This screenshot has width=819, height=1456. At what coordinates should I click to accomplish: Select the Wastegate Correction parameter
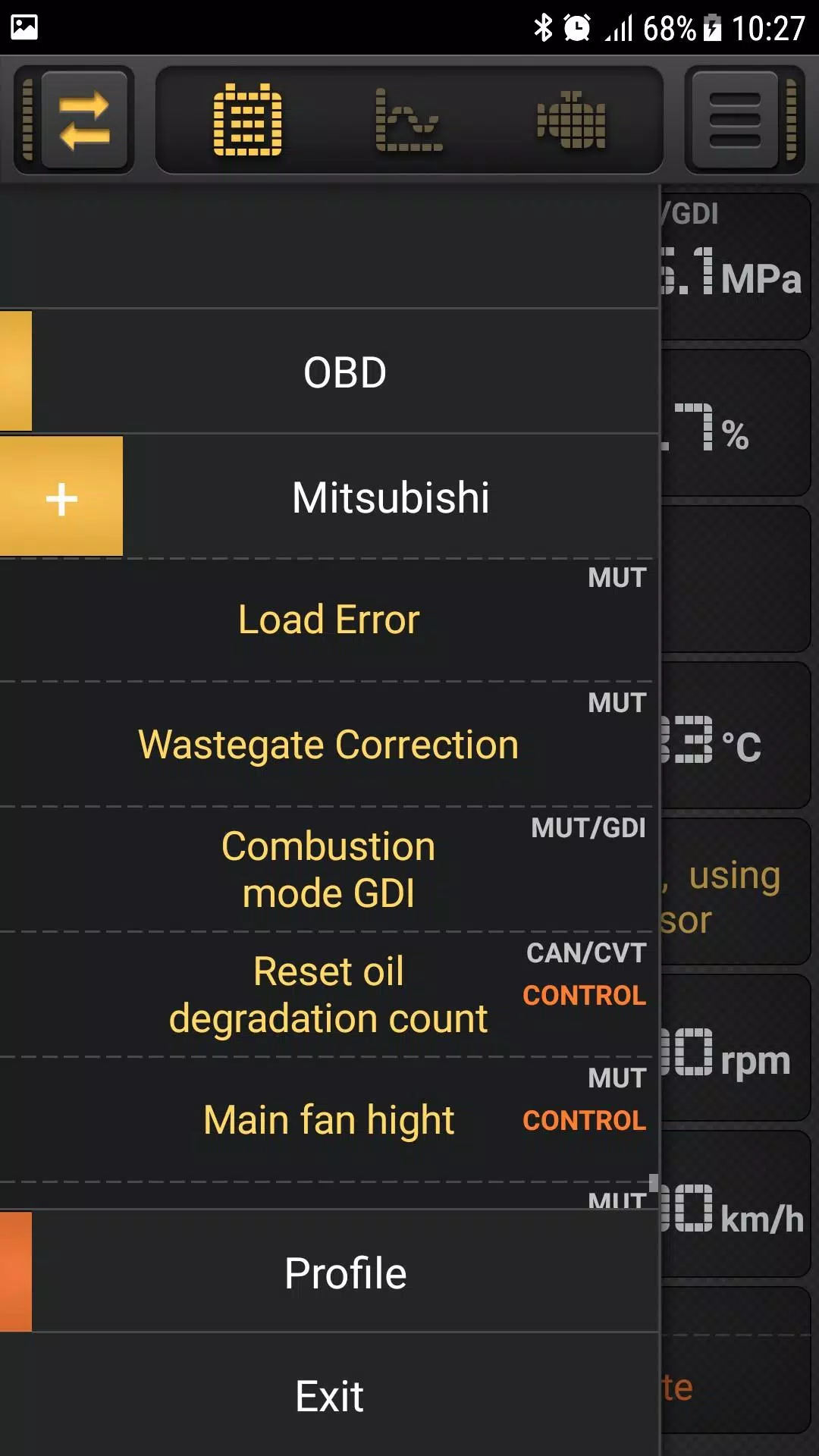(328, 745)
